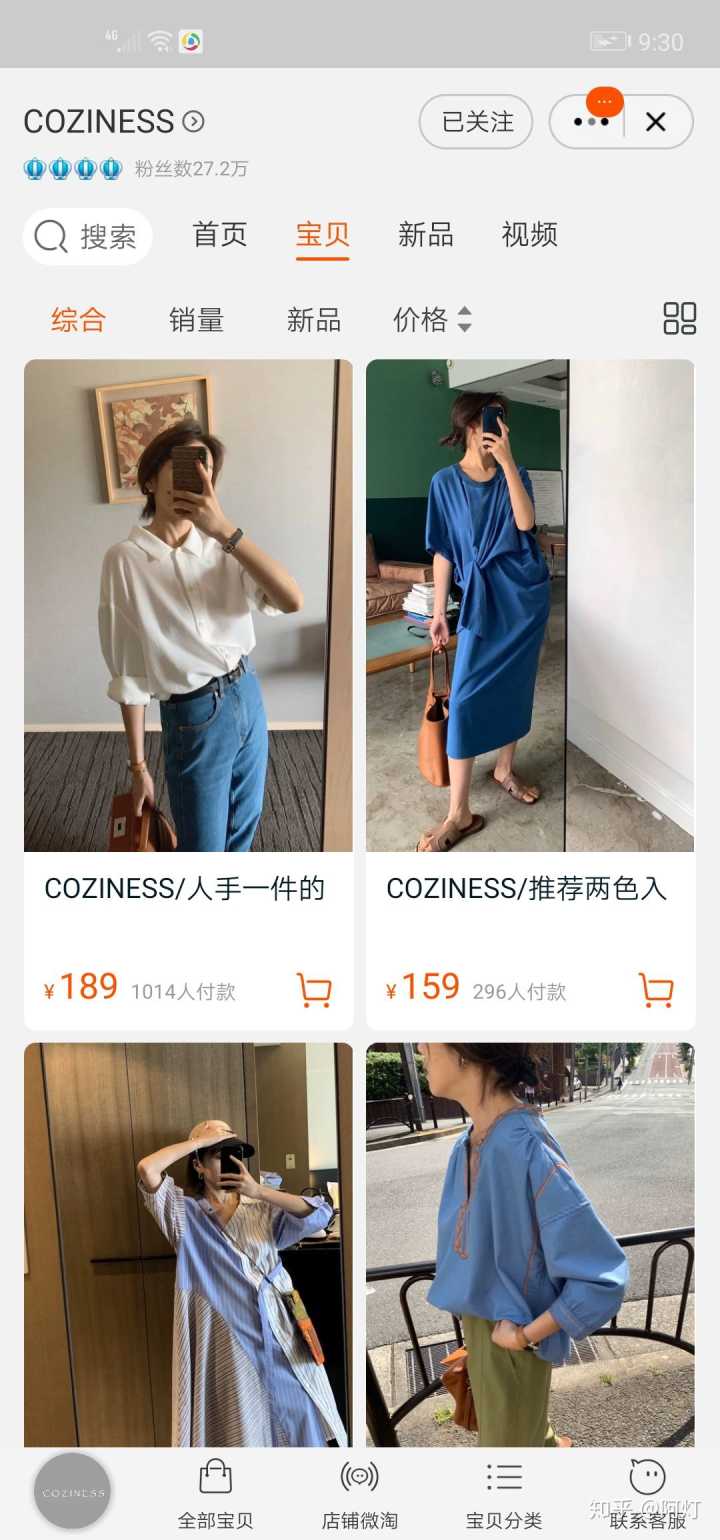Screen dimensions: 720x1540
Task: Tap the 已关注 follow button
Action: pos(476,122)
